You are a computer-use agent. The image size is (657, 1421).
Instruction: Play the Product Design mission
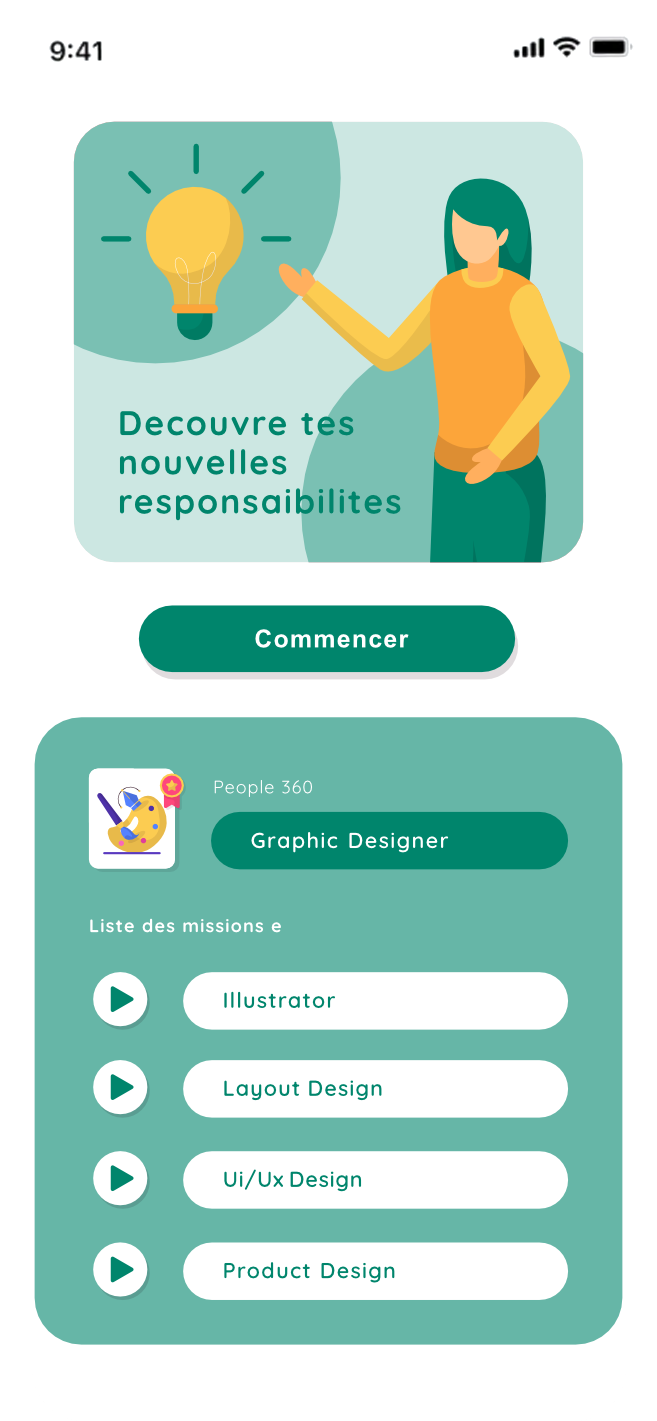pyautogui.click(x=120, y=1269)
